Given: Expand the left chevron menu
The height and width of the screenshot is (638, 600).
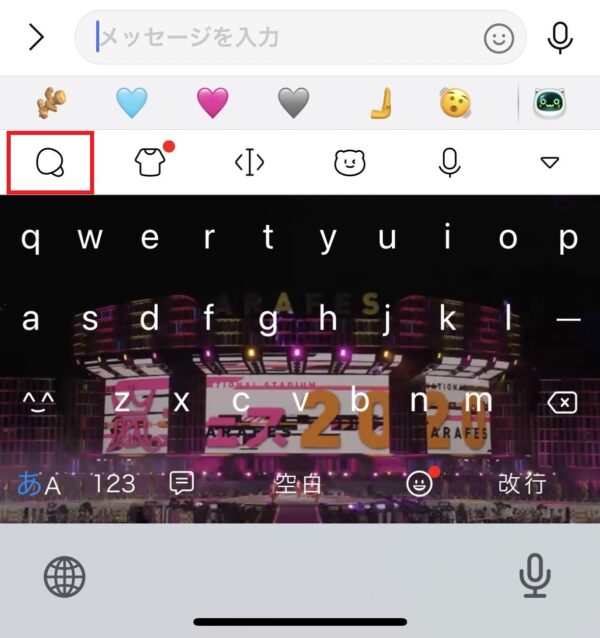Looking at the screenshot, I should pyautogui.click(x=37, y=38).
